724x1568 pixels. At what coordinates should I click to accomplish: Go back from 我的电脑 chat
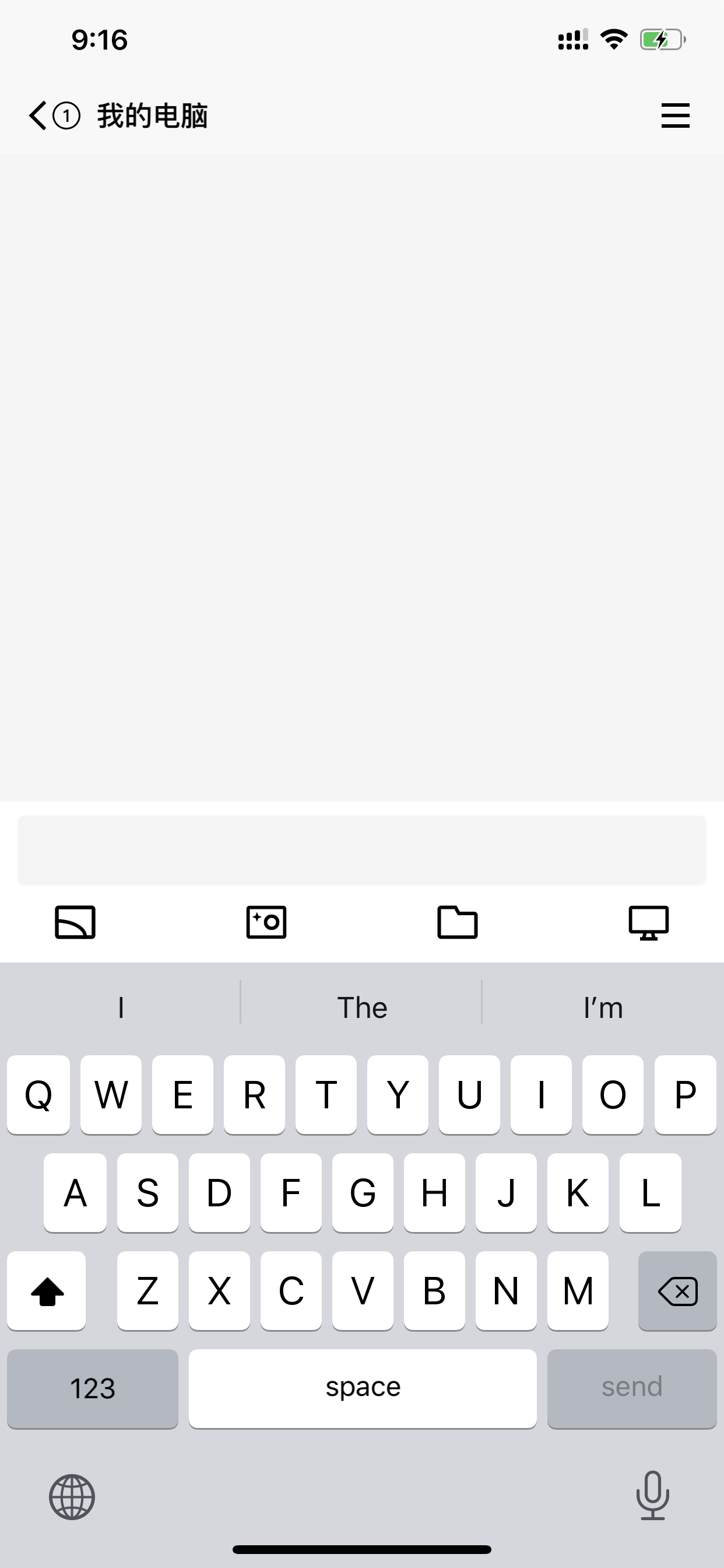[38, 116]
